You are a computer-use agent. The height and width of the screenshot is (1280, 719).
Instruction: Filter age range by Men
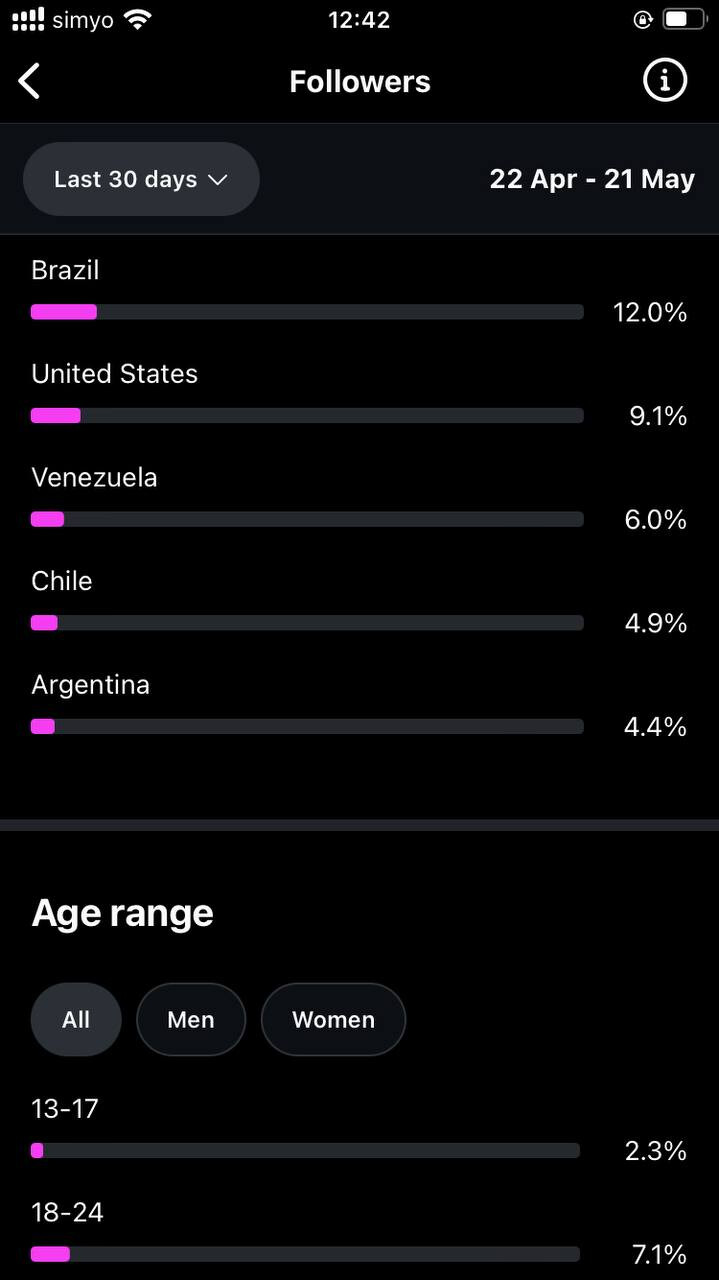[x=191, y=1019]
